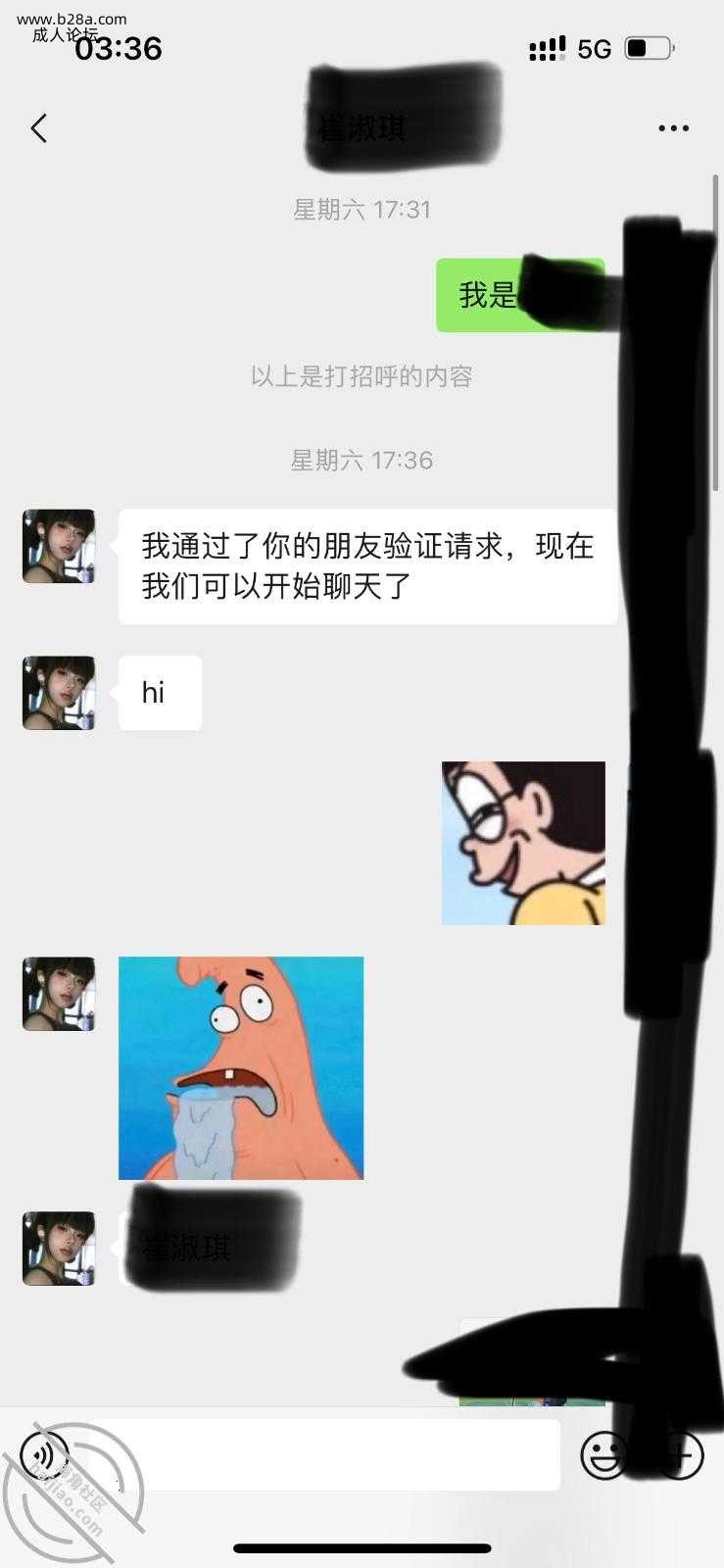This screenshot has width=724, height=1568.
Task: Go back to the chat list
Action: [x=39, y=128]
